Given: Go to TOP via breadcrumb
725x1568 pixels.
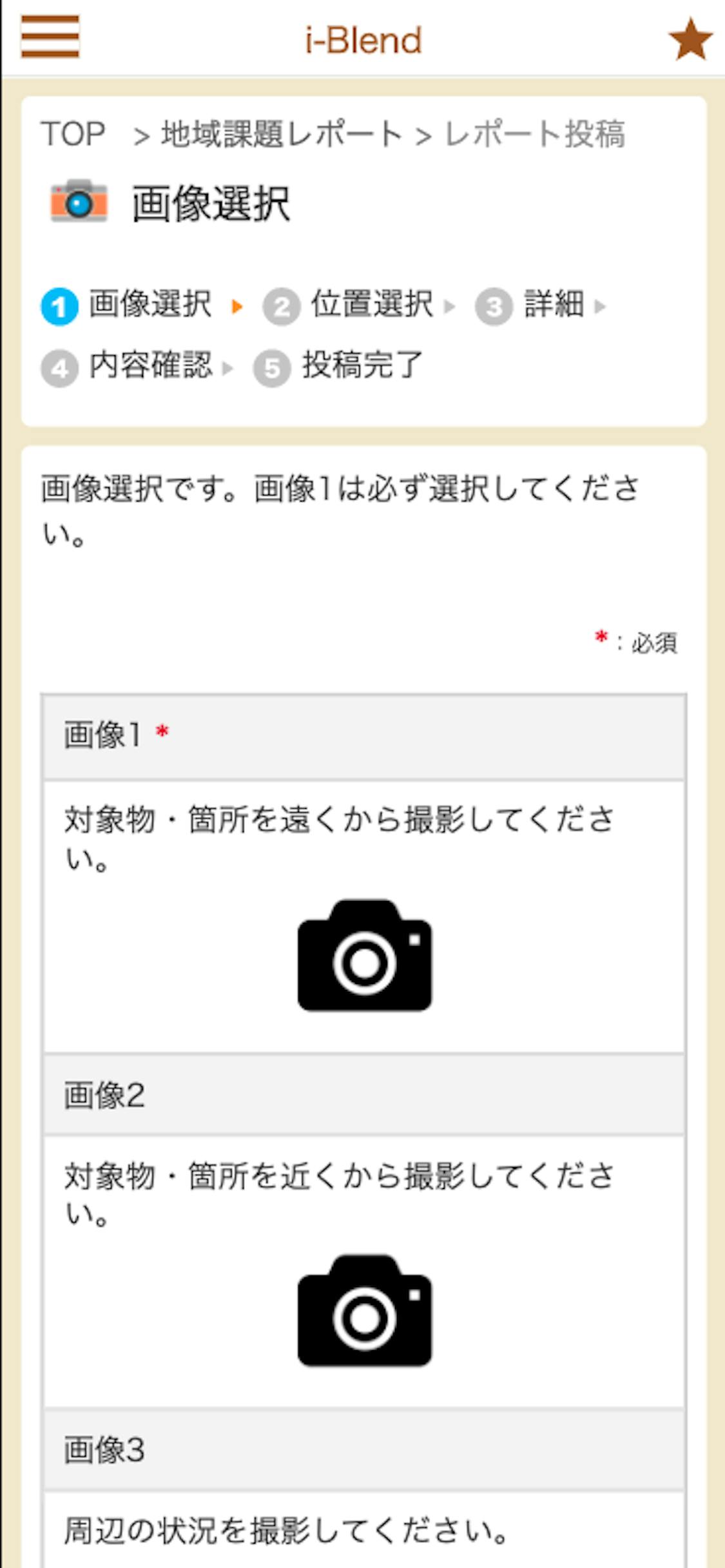Looking at the screenshot, I should [x=73, y=134].
